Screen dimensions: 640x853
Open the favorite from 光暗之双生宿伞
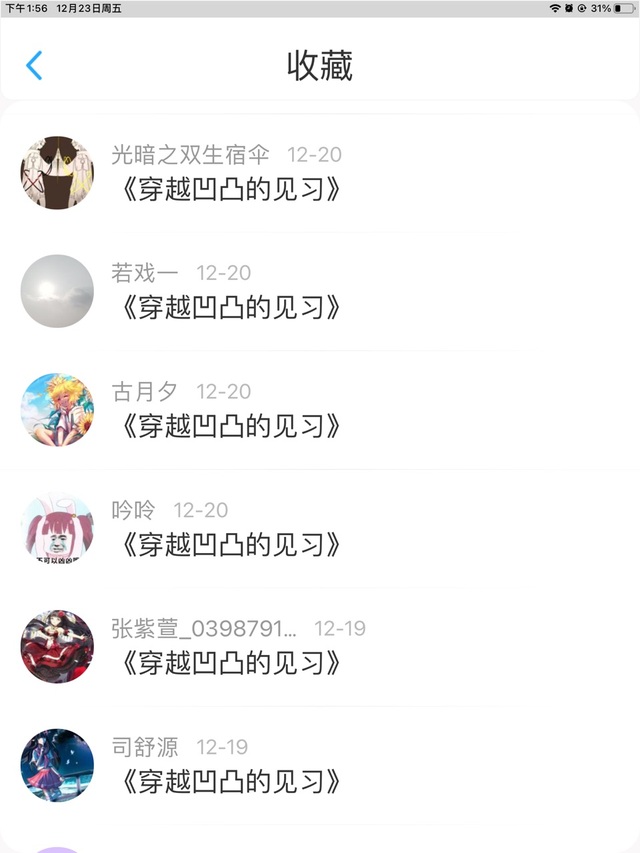coord(320,173)
